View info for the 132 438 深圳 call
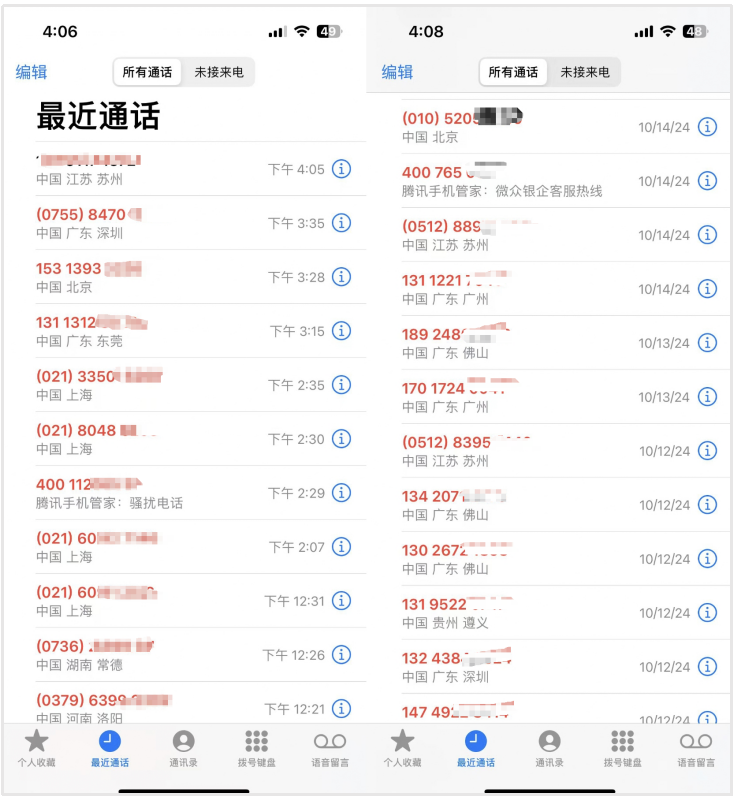Screen dimensions: 735x798 click(x=707, y=667)
